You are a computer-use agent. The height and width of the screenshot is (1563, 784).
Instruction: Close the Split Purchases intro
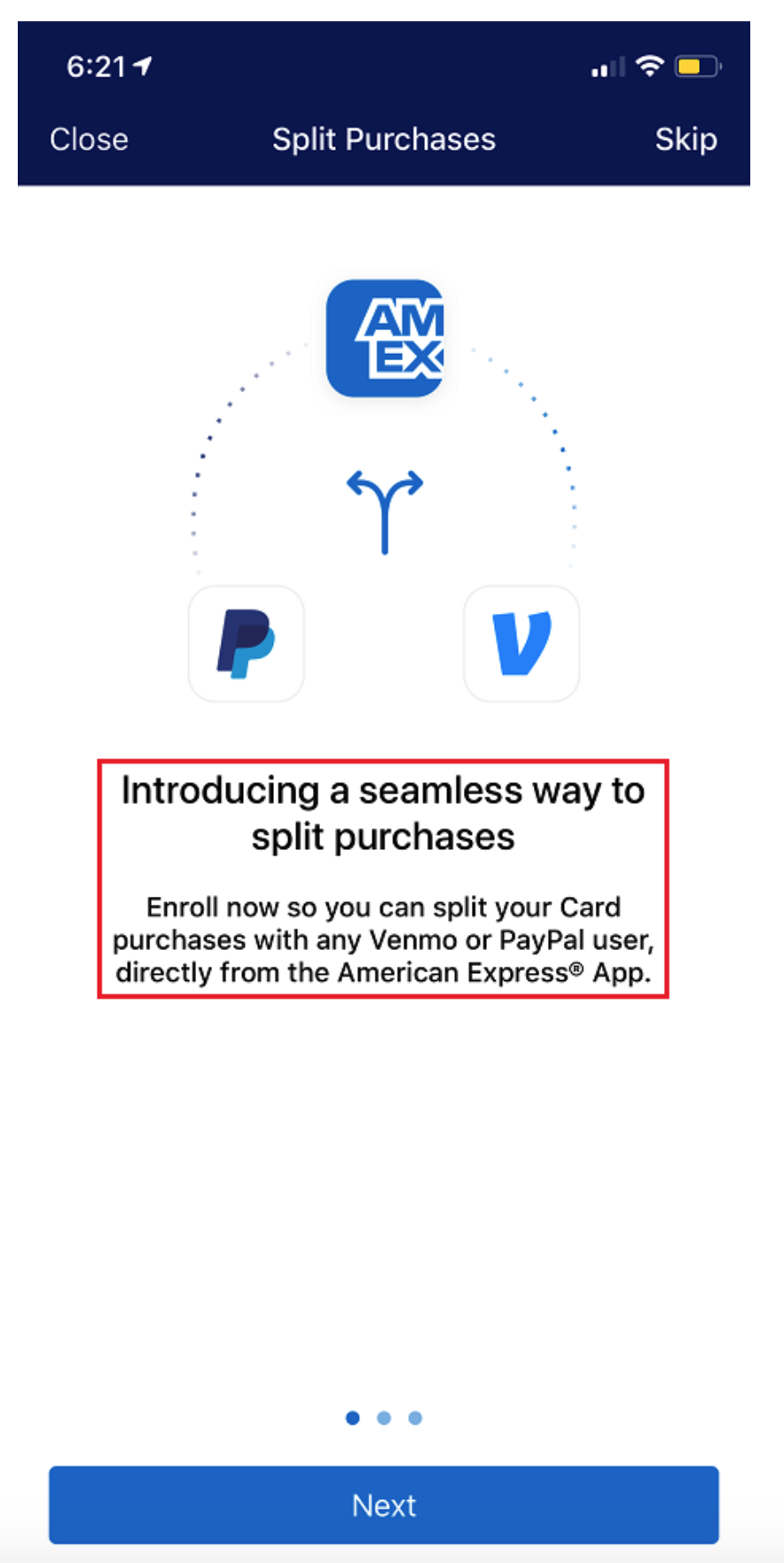pos(89,139)
